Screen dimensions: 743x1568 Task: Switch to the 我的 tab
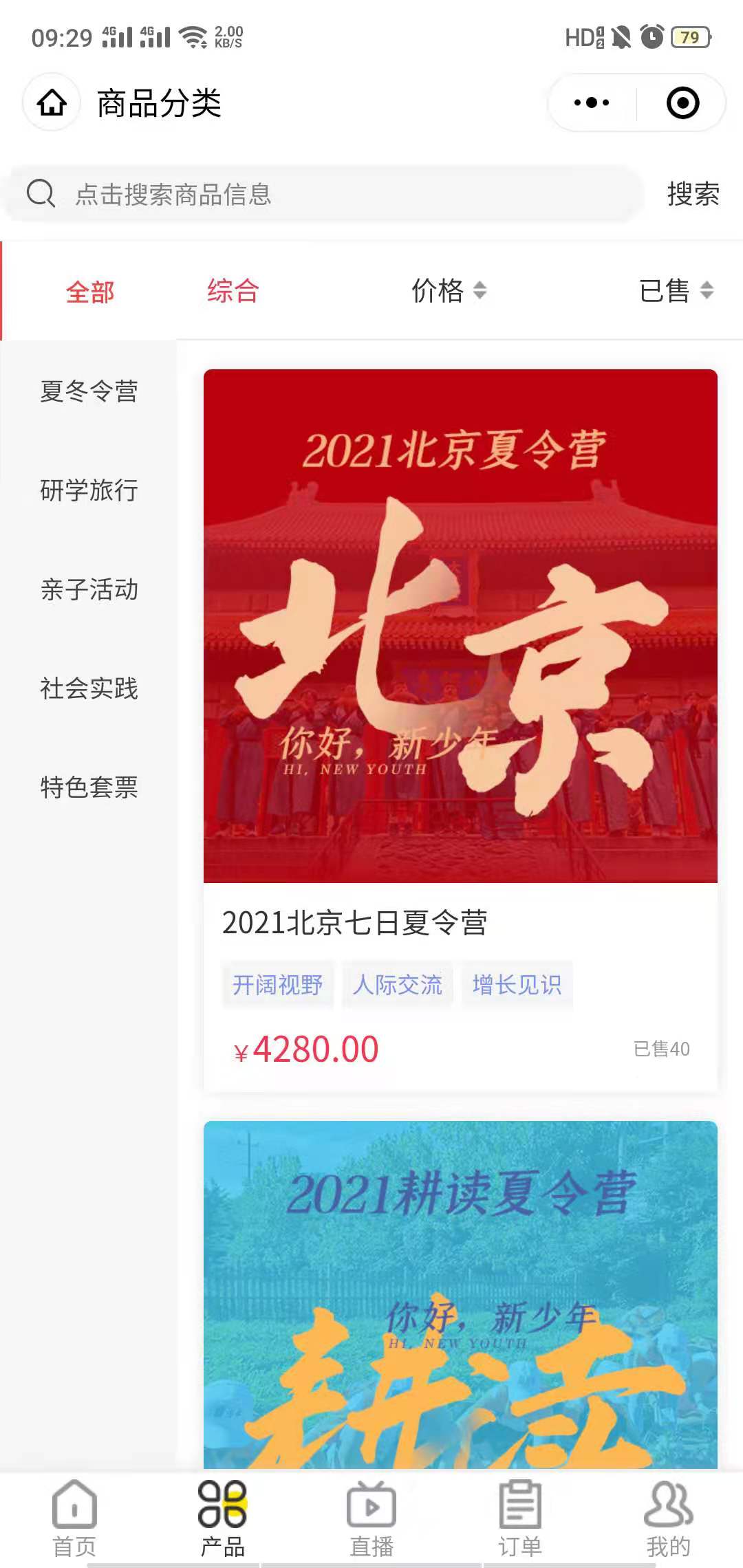[x=668, y=1520]
